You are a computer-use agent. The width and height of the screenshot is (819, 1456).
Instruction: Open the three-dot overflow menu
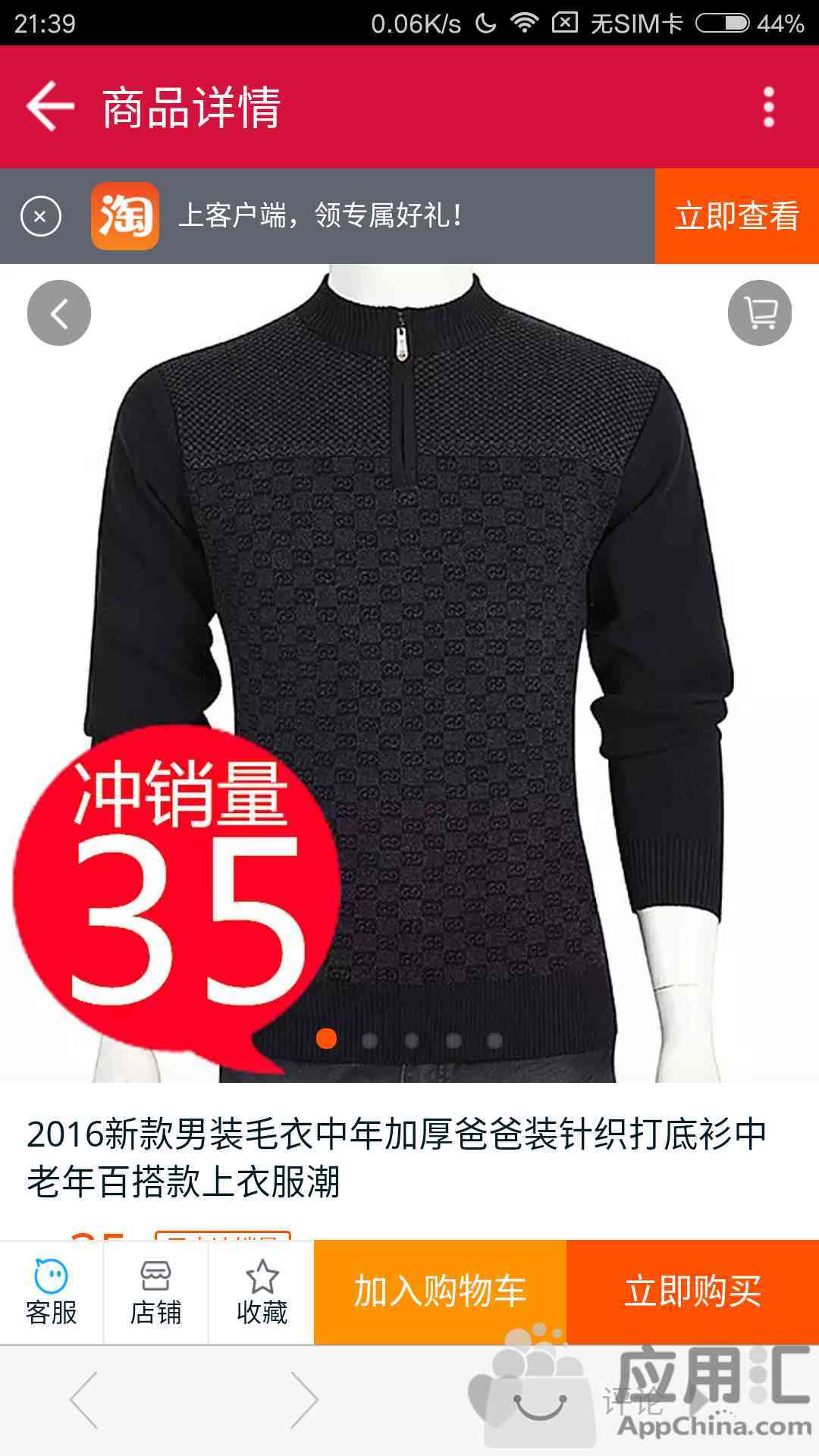pyautogui.click(x=768, y=107)
